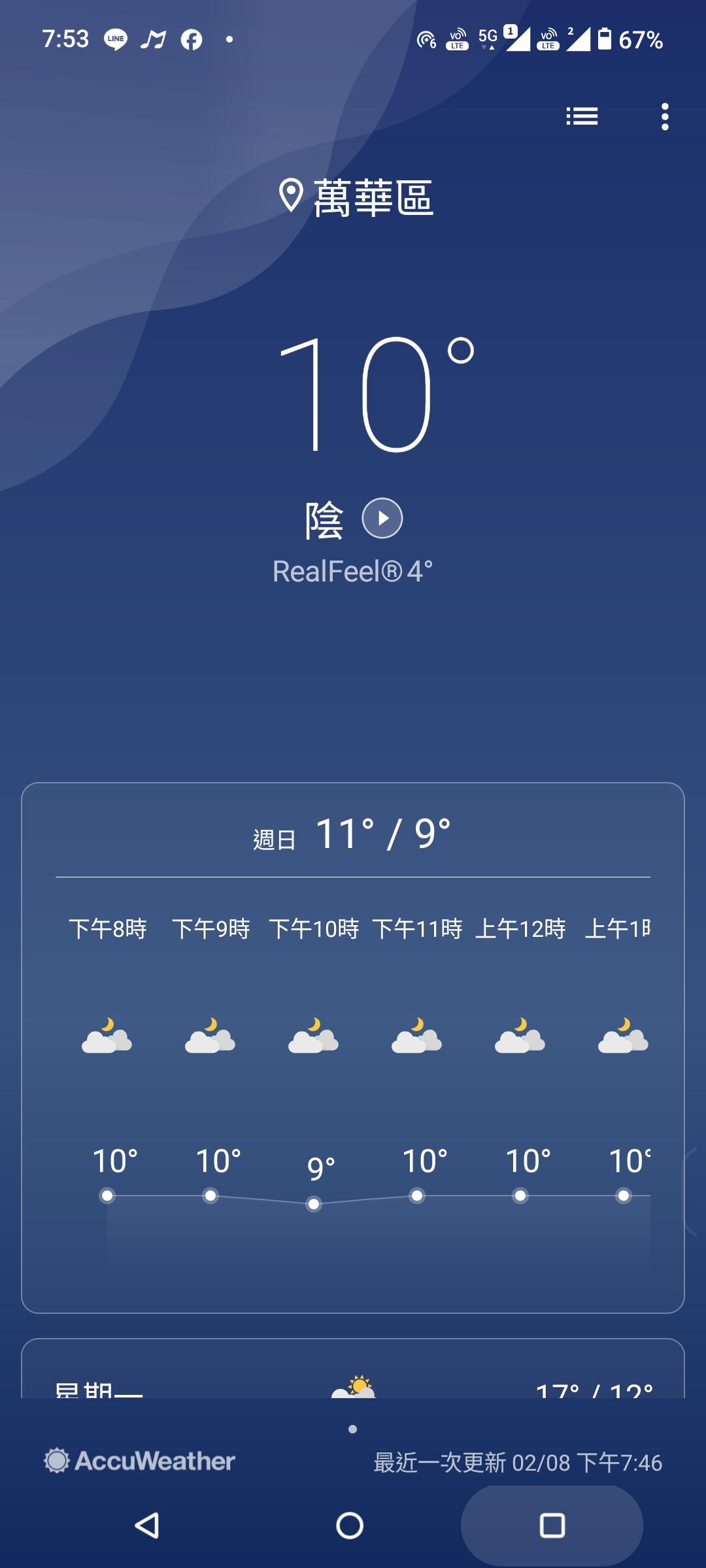This screenshot has width=706, height=1568.
Task: Open the 萬華區 location selector
Action: pyautogui.click(x=356, y=197)
